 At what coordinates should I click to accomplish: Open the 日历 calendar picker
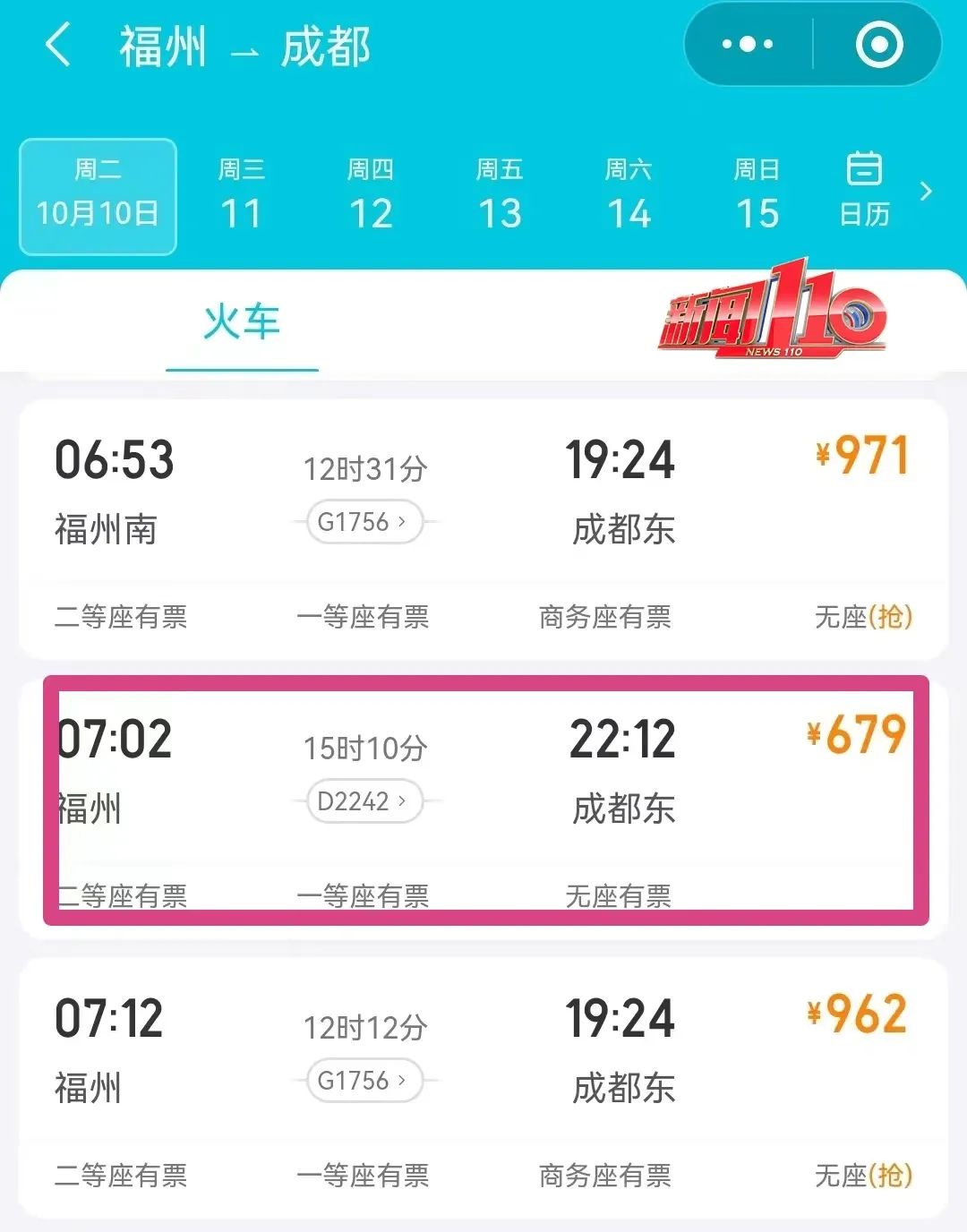[864, 192]
